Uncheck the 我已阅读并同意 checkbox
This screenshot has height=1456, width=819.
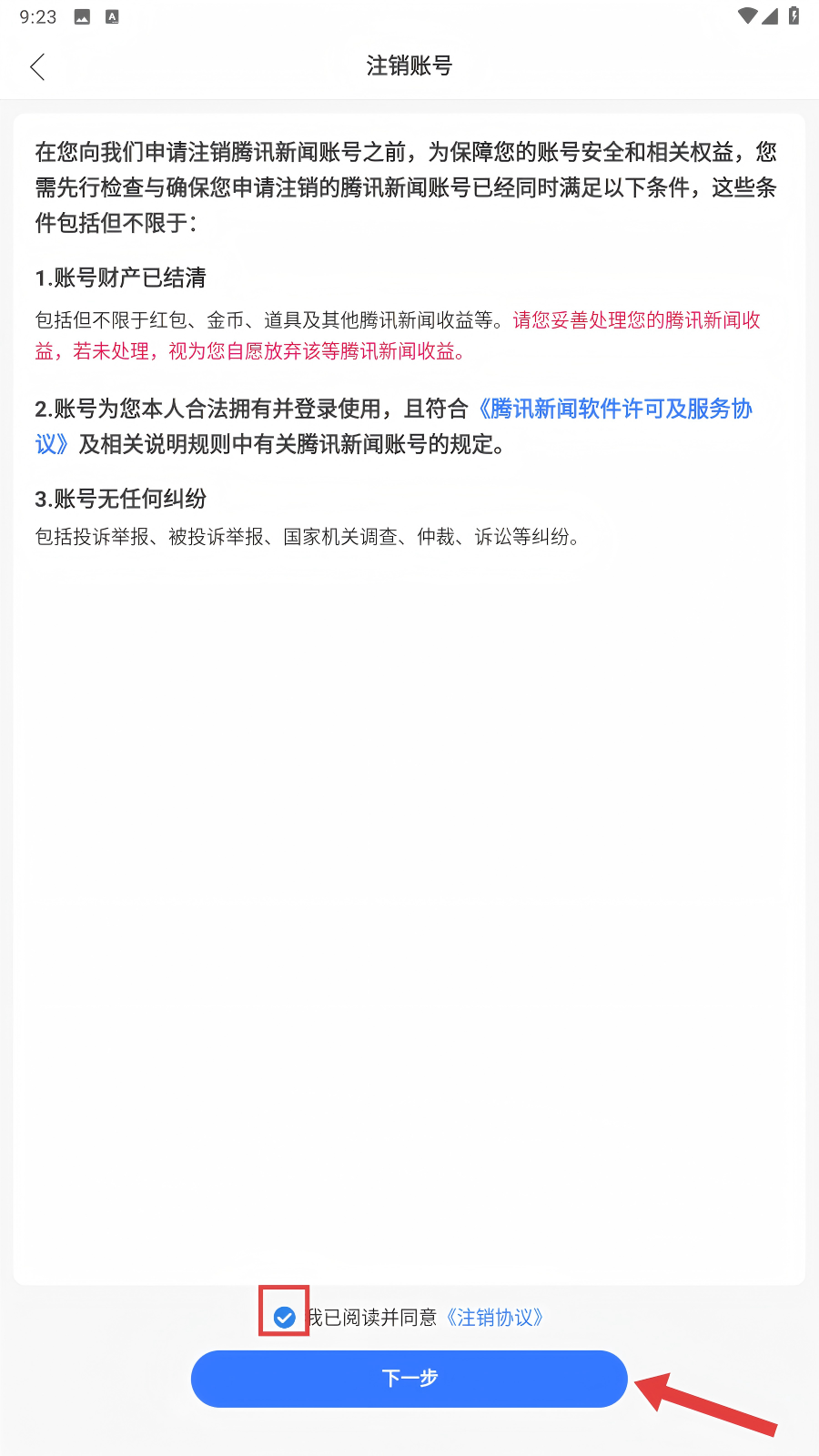pyautogui.click(x=284, y=1317)
